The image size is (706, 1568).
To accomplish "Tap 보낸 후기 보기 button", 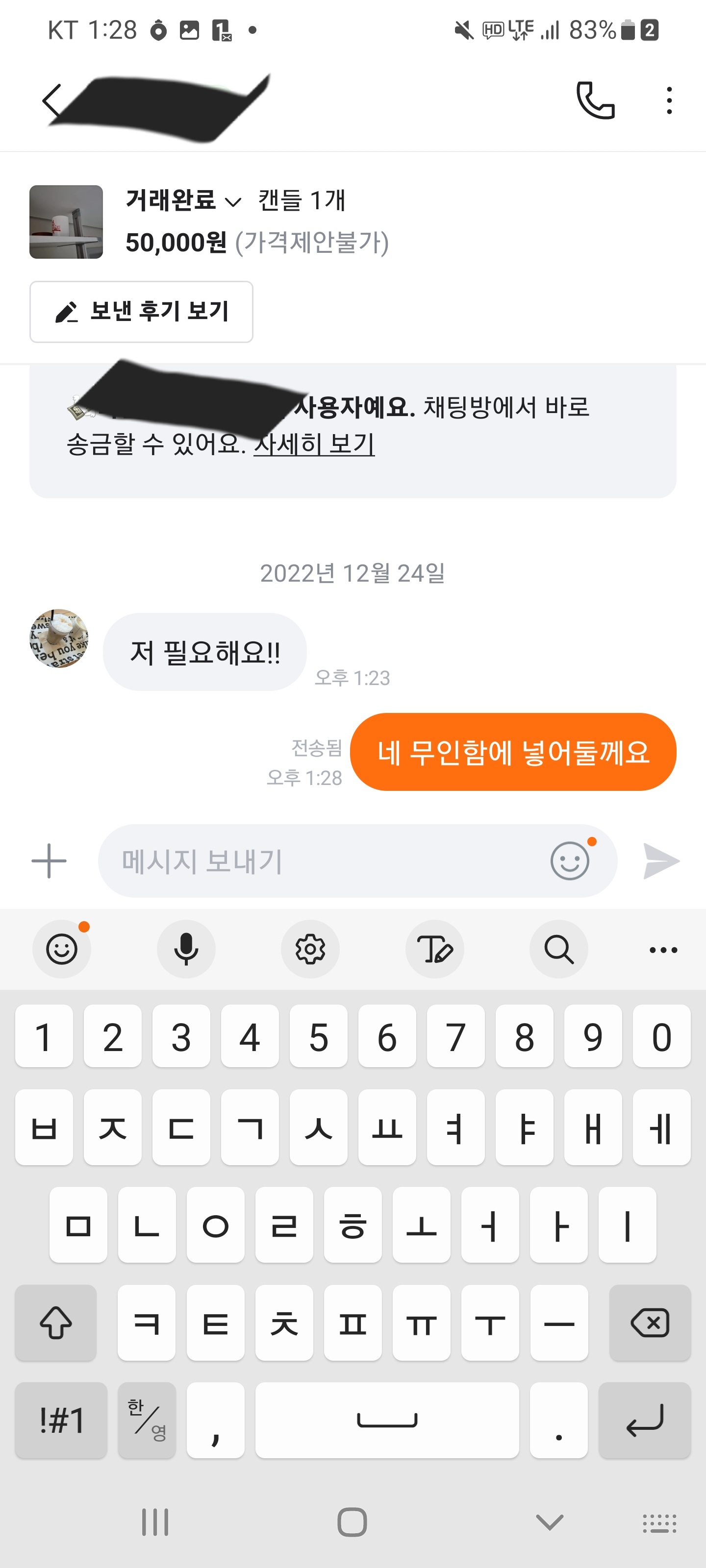I will click(x=141, y=312).
